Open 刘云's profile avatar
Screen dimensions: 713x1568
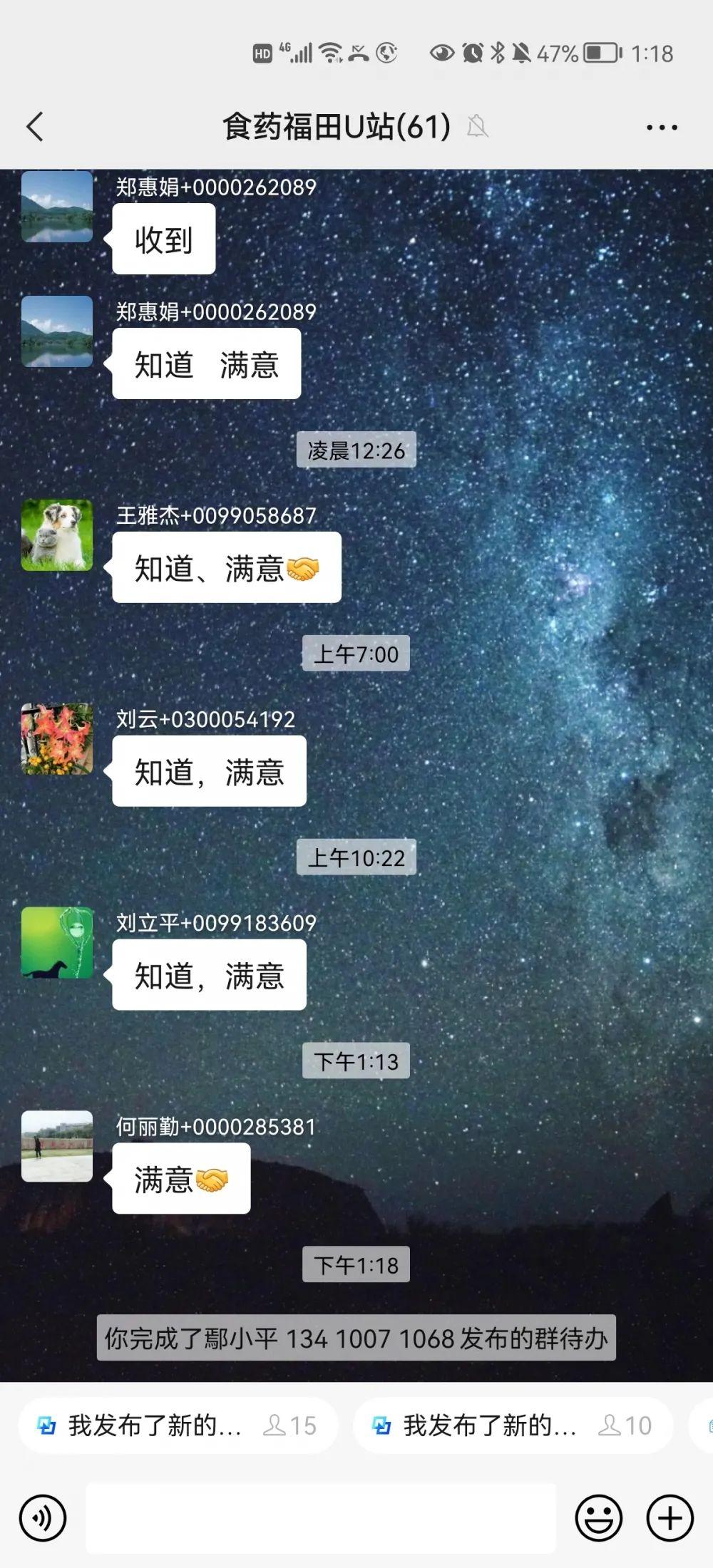[x=57, y=739]
